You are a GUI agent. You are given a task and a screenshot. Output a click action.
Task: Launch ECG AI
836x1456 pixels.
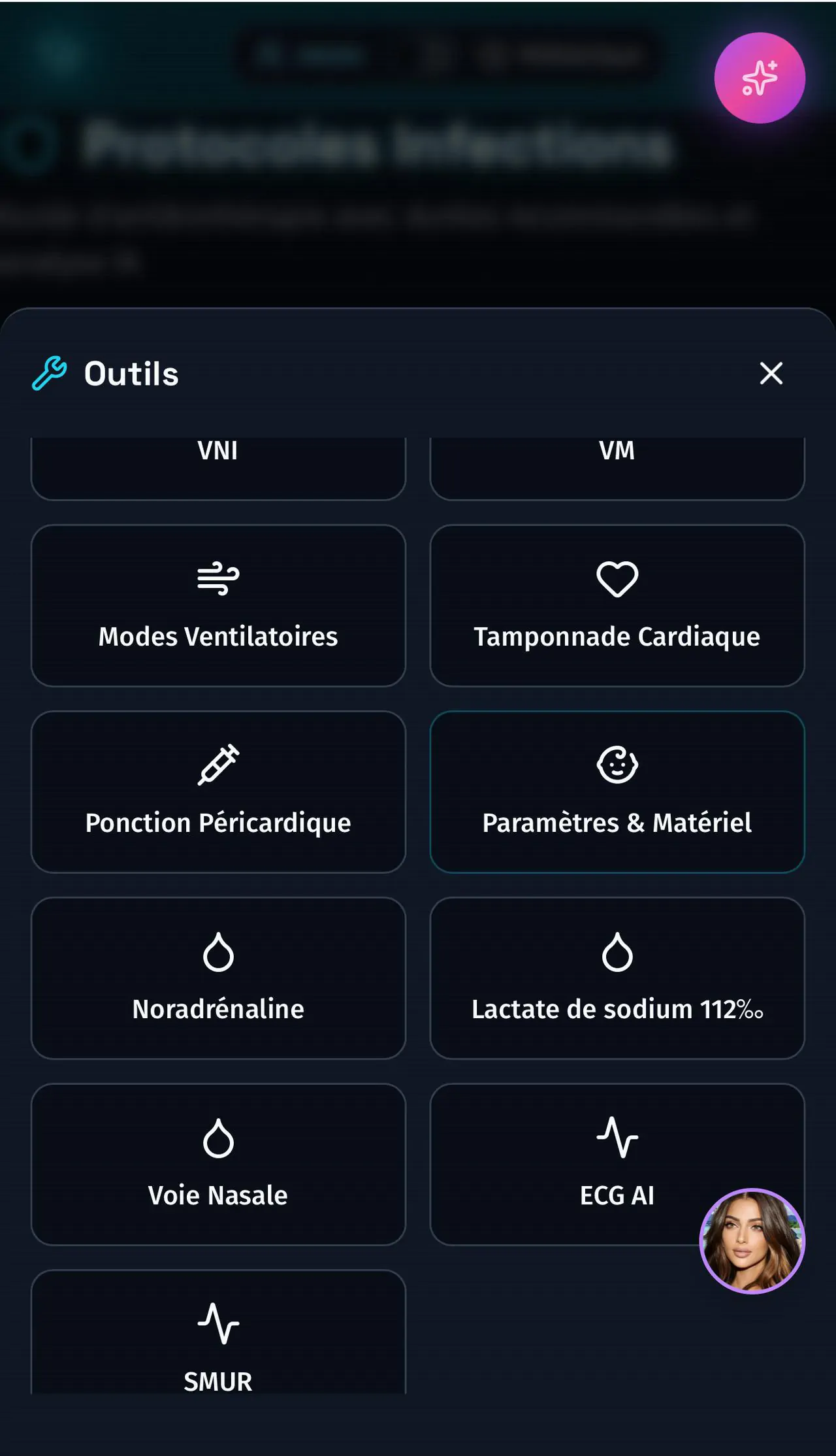(x=588, y=1164)
